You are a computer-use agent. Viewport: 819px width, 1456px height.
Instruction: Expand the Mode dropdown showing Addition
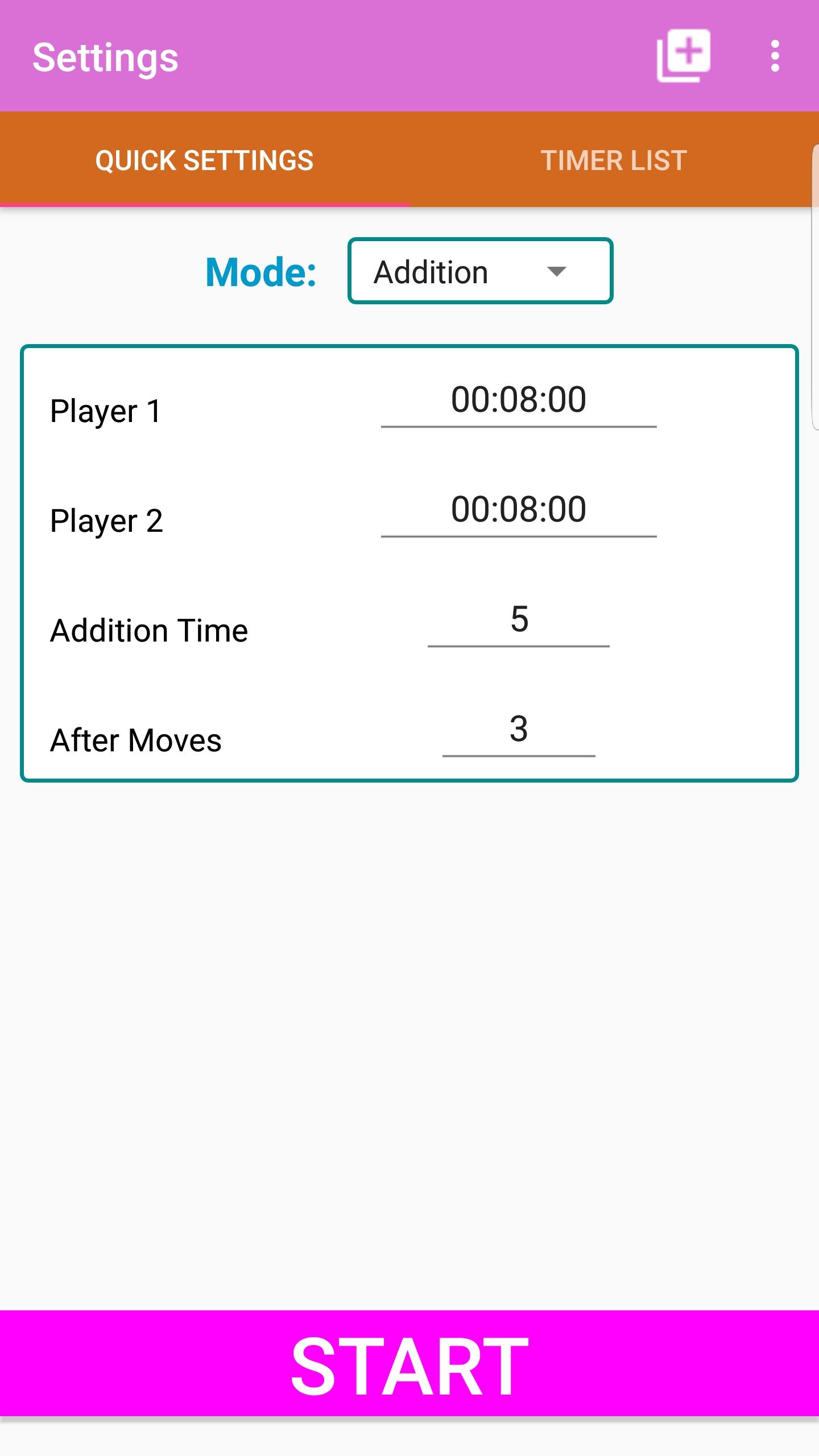(480, 271)
